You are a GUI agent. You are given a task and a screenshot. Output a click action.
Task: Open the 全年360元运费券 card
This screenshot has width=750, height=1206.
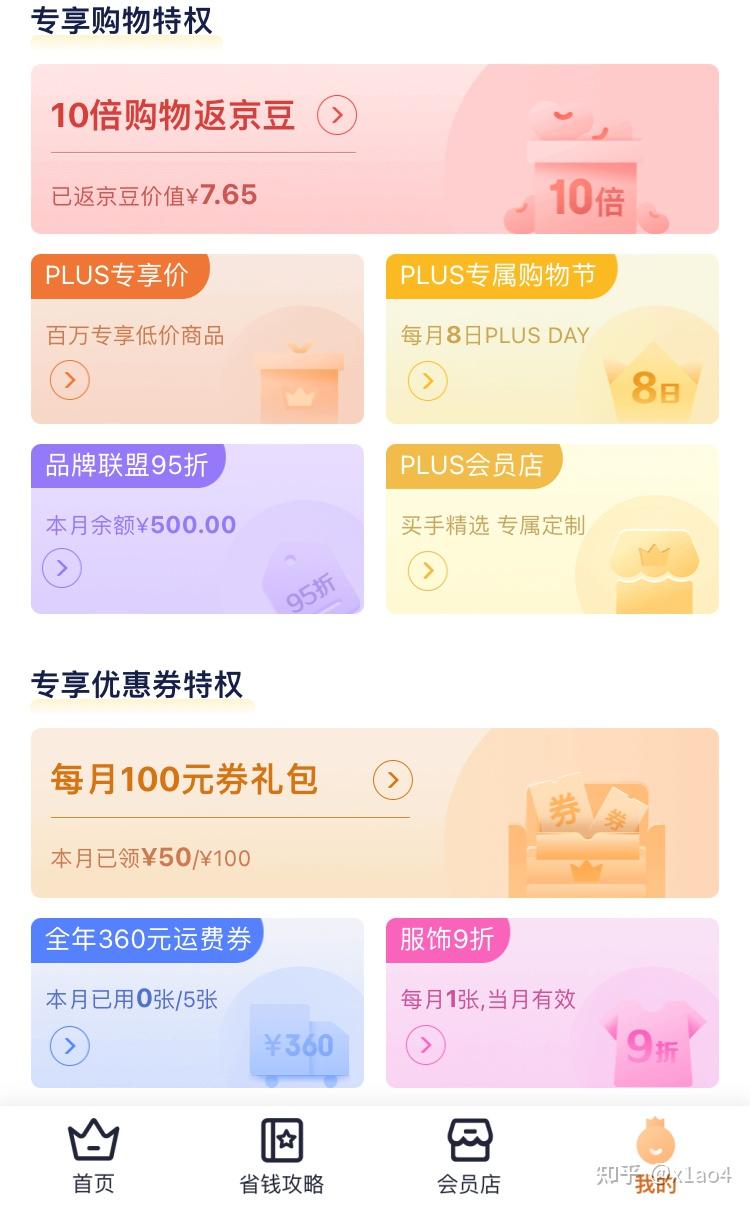click(197, 1003)
